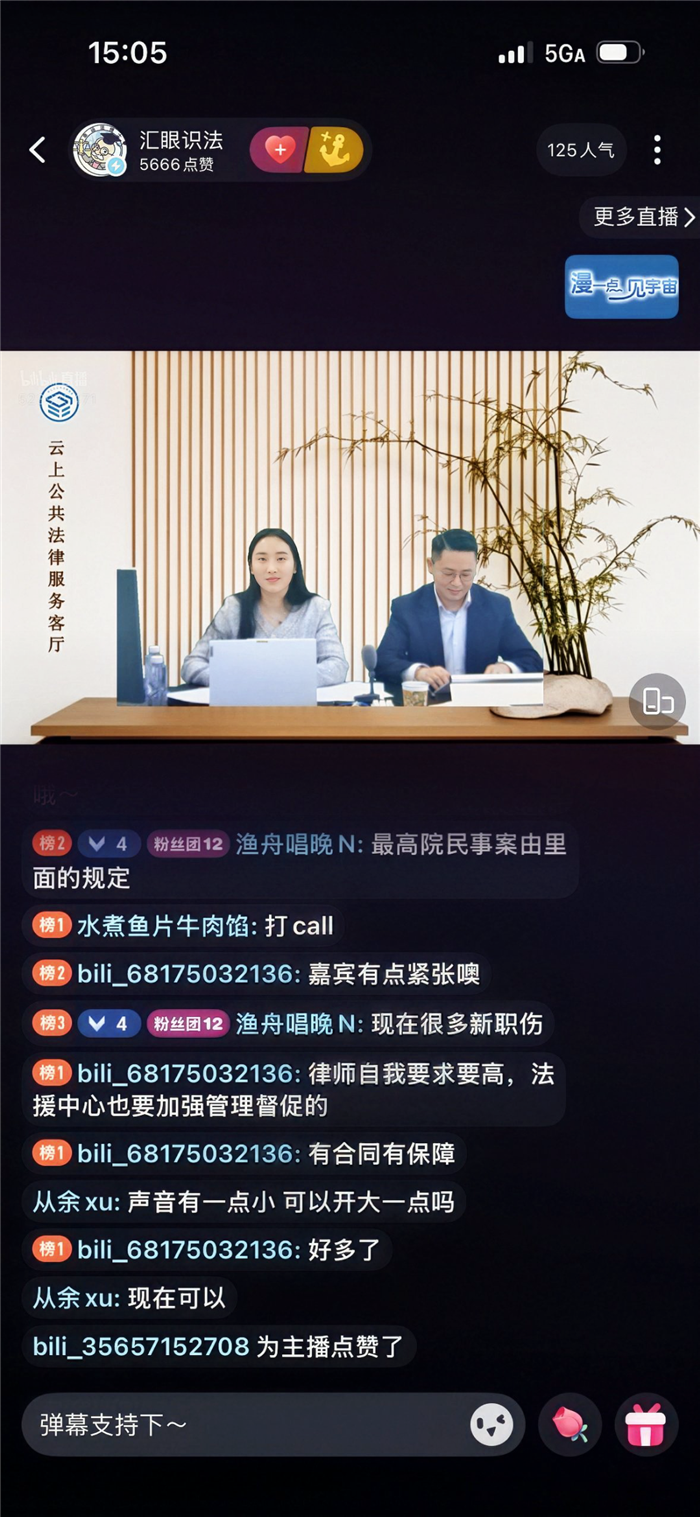The image size is (700, 1517).
Task: Open the gift box panel
Action: point(646,1424)
